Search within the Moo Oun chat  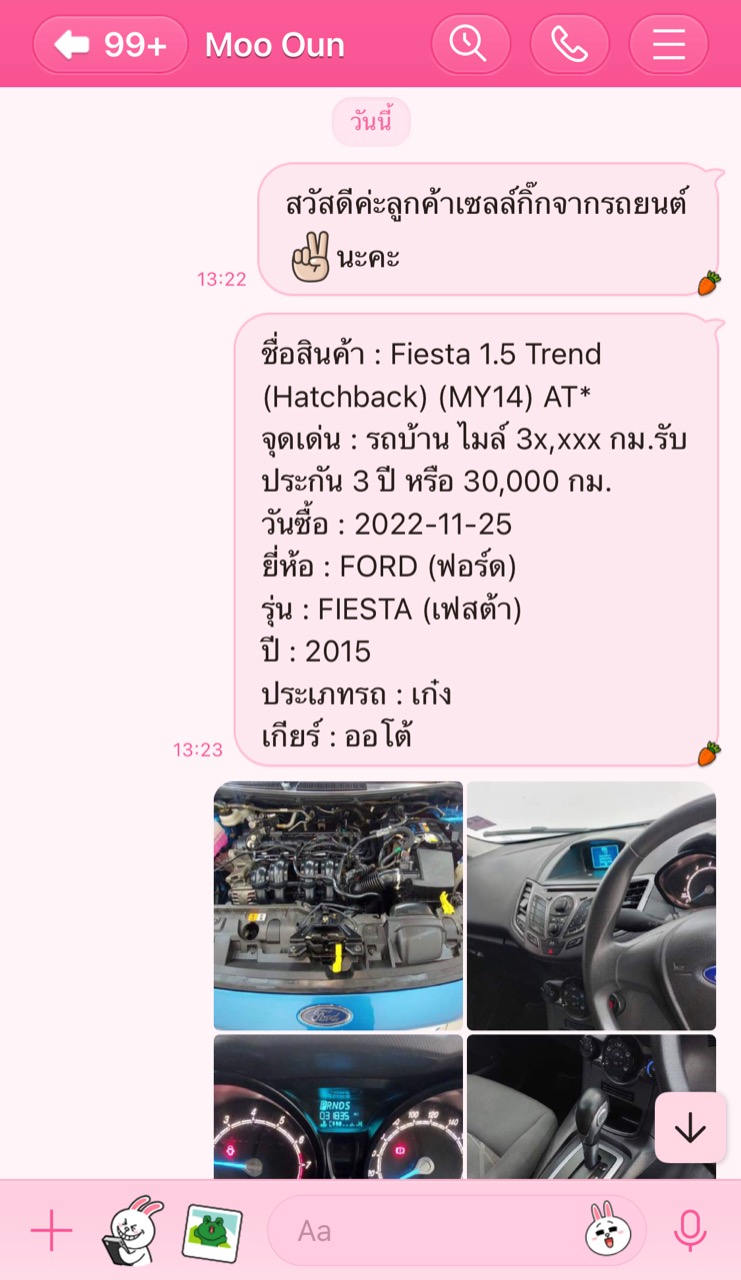[471, 45]
